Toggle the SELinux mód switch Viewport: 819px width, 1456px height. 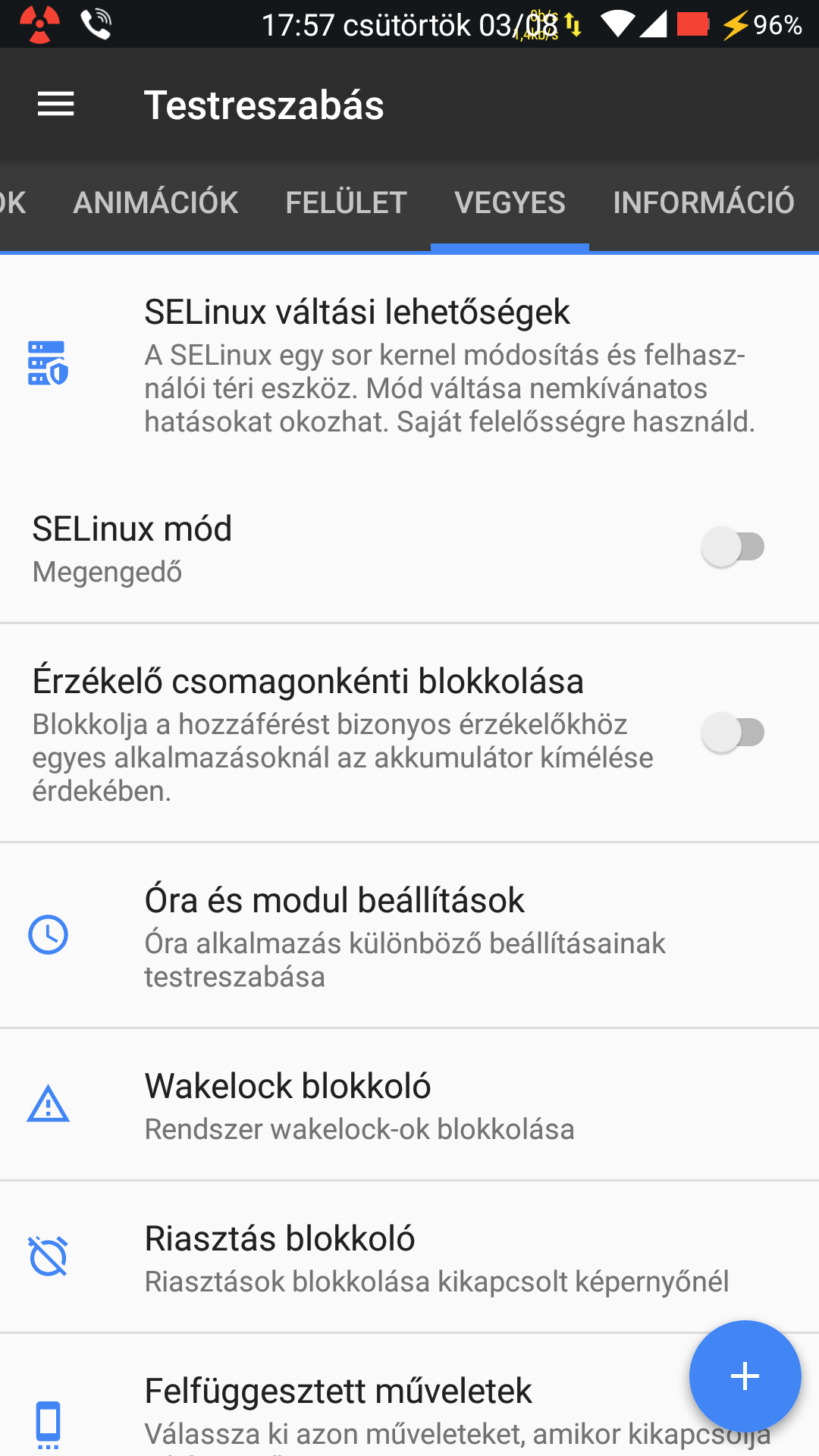733,547
